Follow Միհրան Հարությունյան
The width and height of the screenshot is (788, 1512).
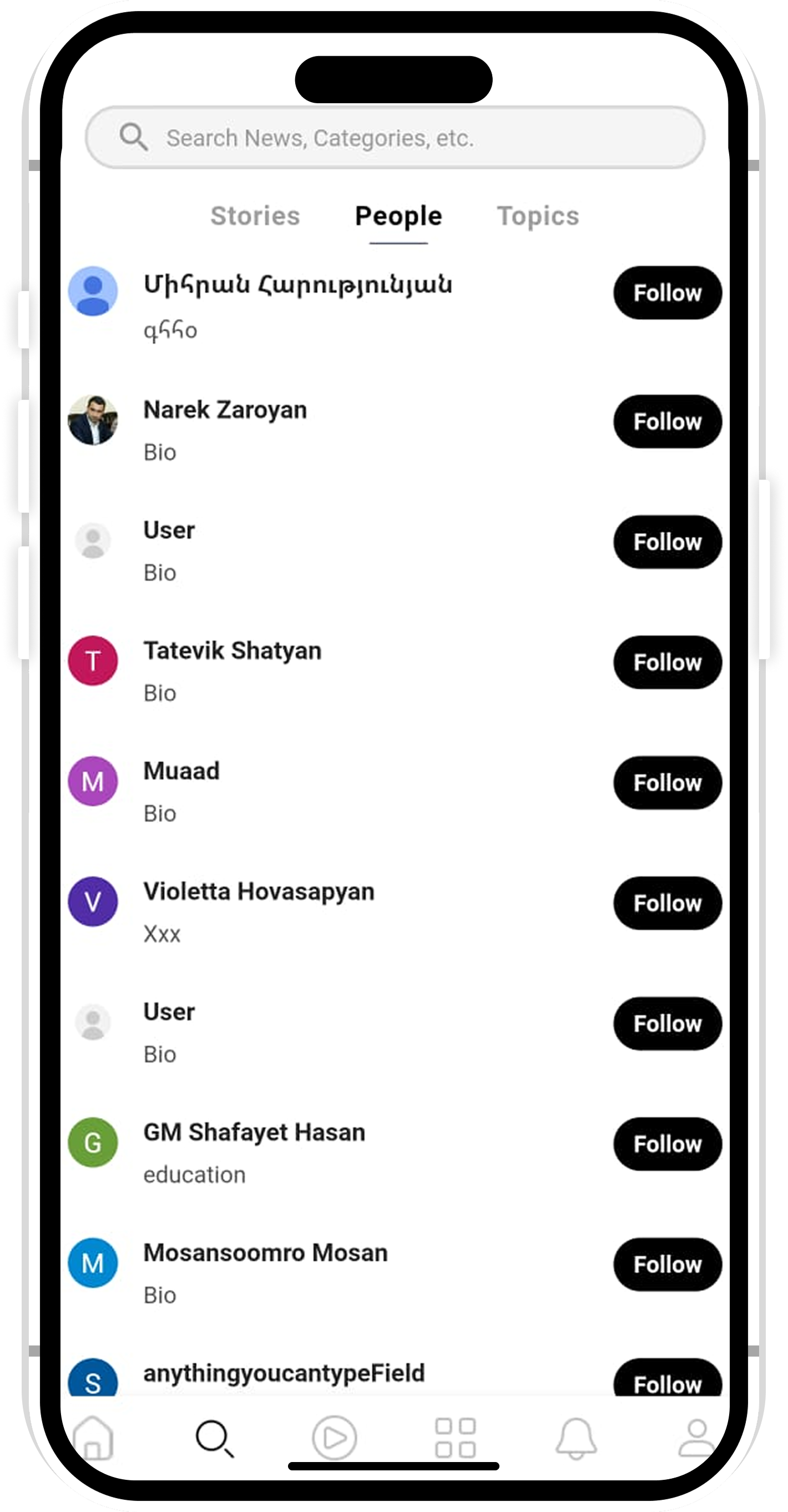[667, 293]
